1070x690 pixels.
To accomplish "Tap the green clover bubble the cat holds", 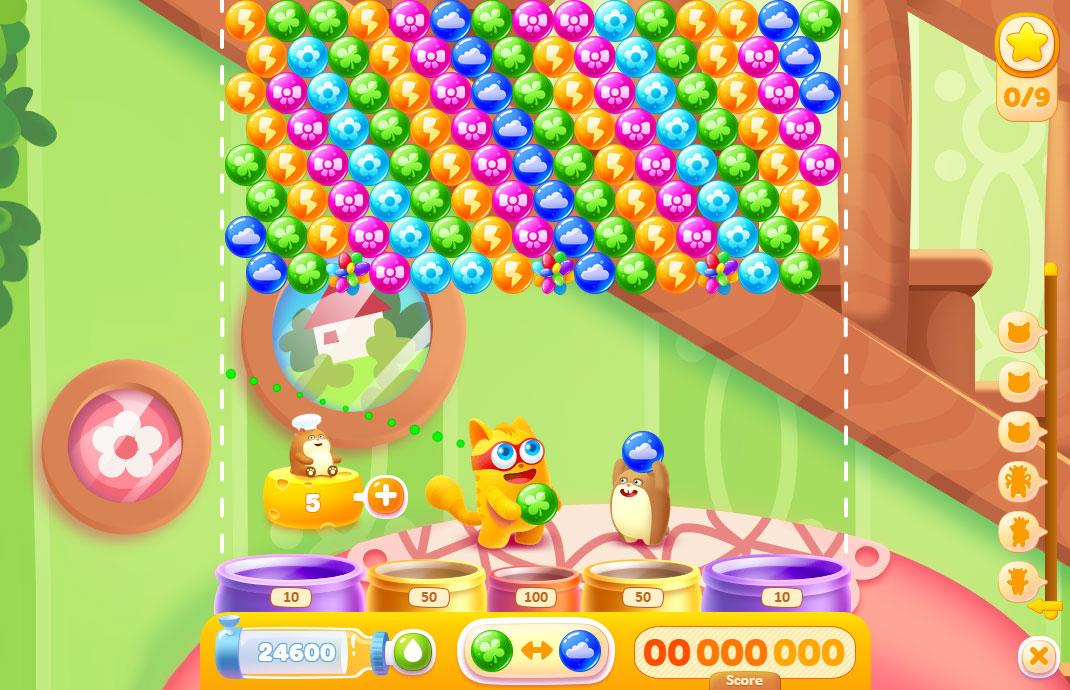I will coord(537,503).
